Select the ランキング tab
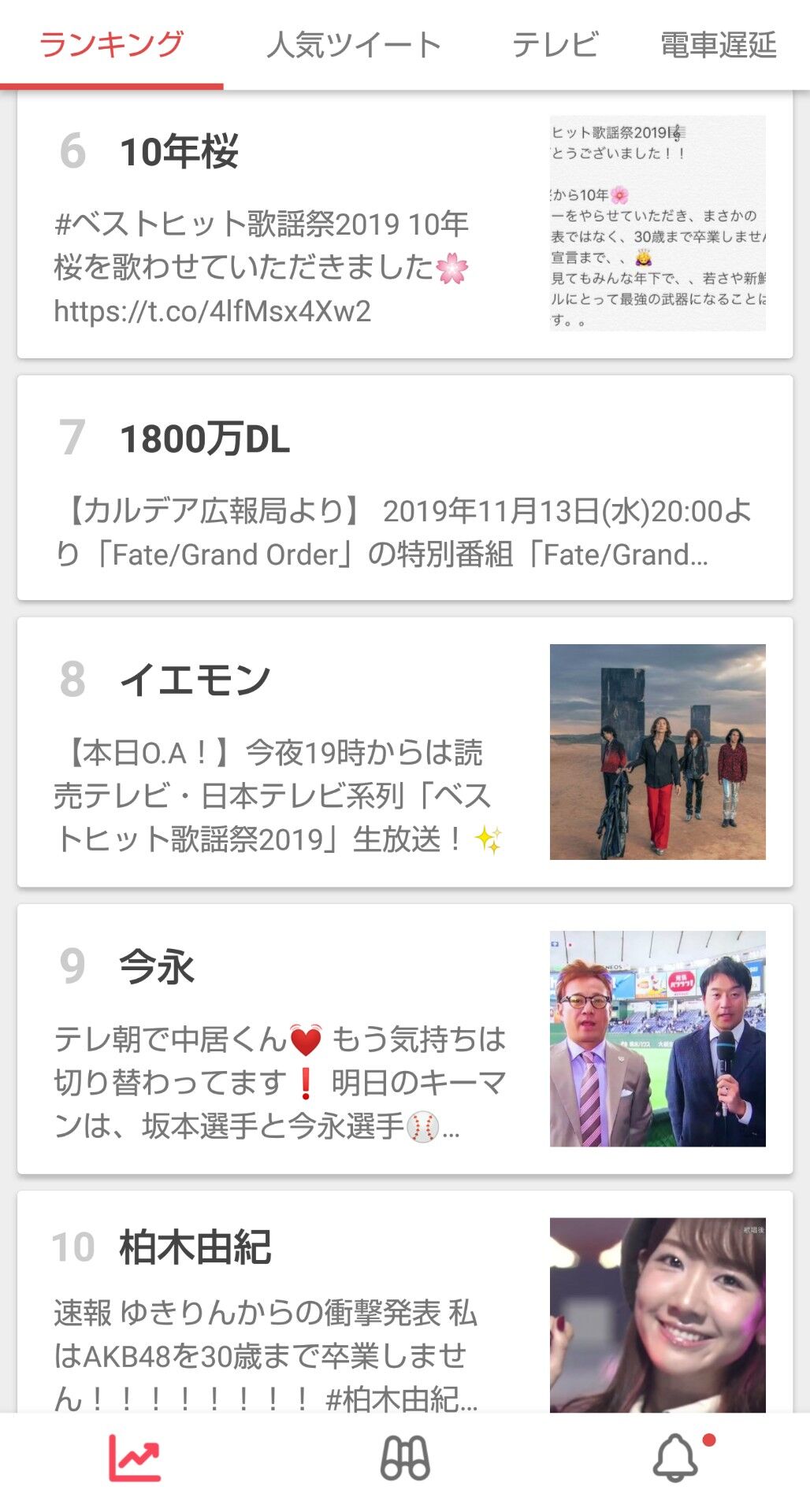 pos(111,45)
